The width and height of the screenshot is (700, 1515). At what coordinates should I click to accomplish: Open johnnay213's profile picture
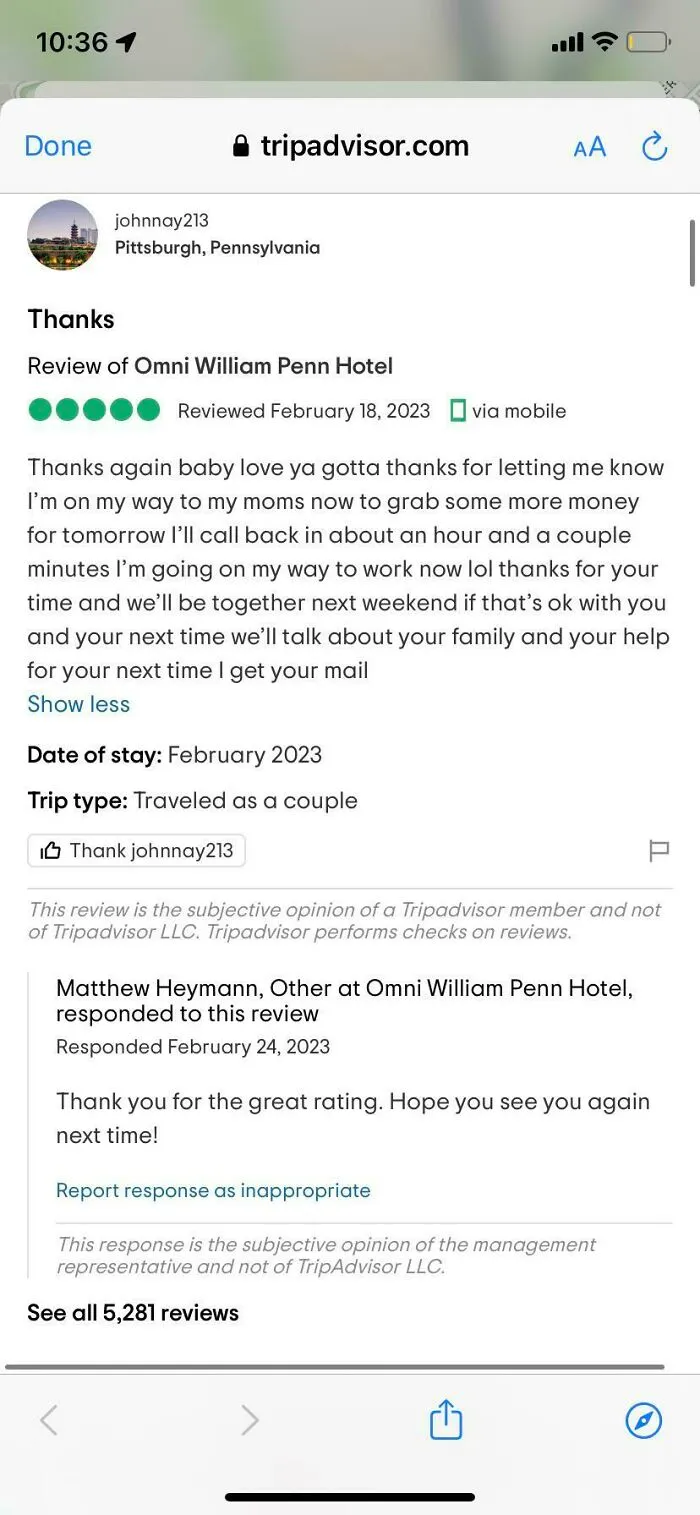tap(62, 235)
